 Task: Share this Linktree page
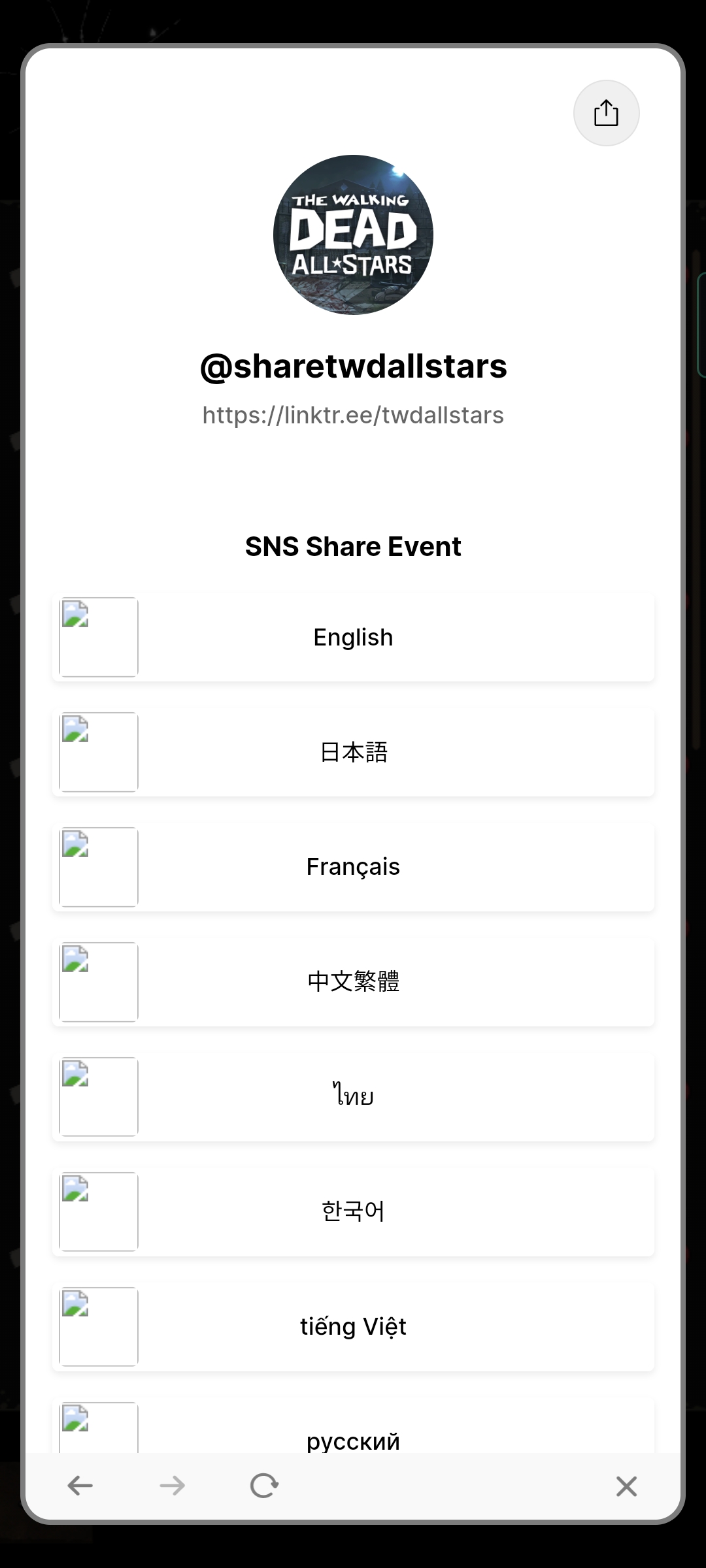(x=606, y=113)
